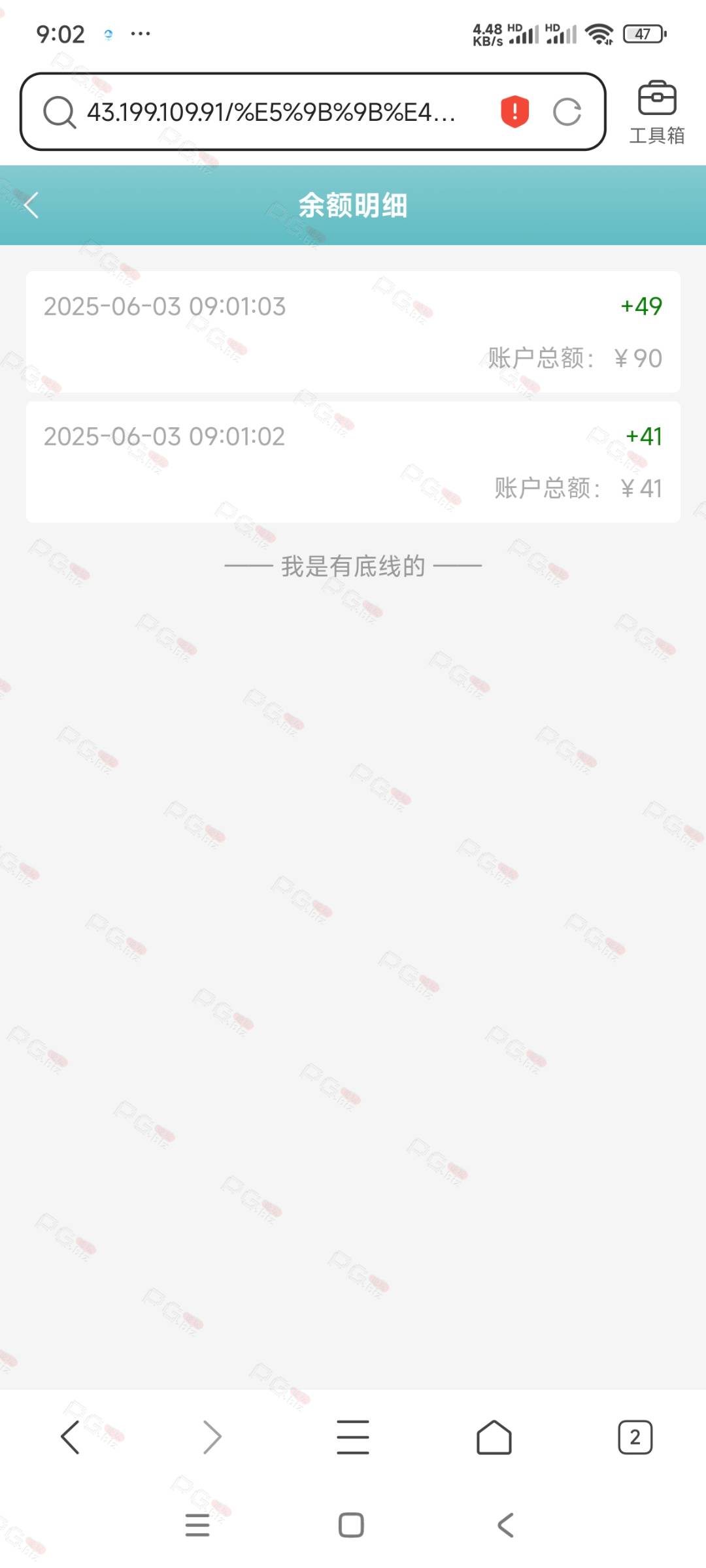The height and width of the screenshot is (1568, 706).
Task: Go back from the 余额明细 page
Action: pos(31,205)
